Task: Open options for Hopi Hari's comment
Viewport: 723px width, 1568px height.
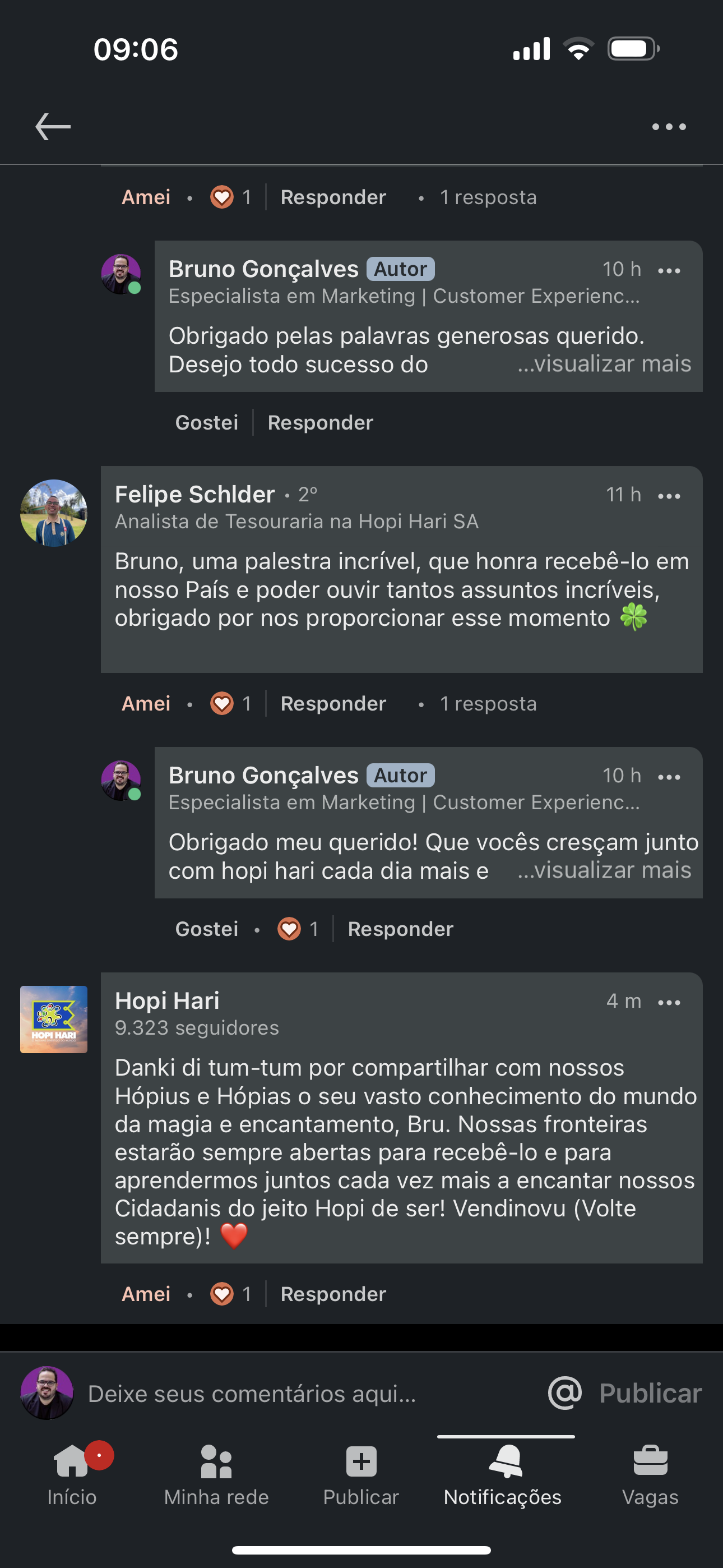Action: point(669,1003)
